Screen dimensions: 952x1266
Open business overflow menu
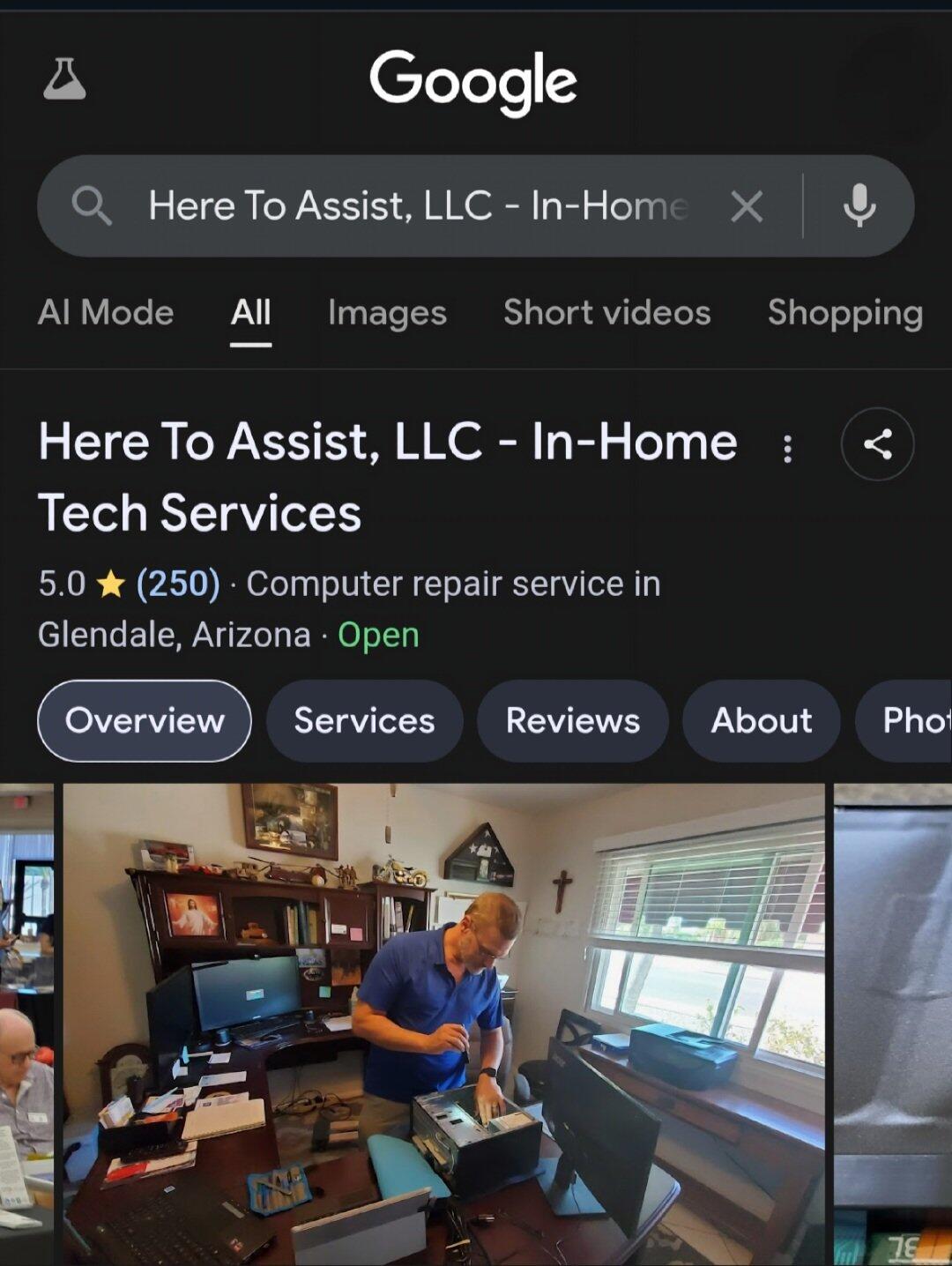787,449
